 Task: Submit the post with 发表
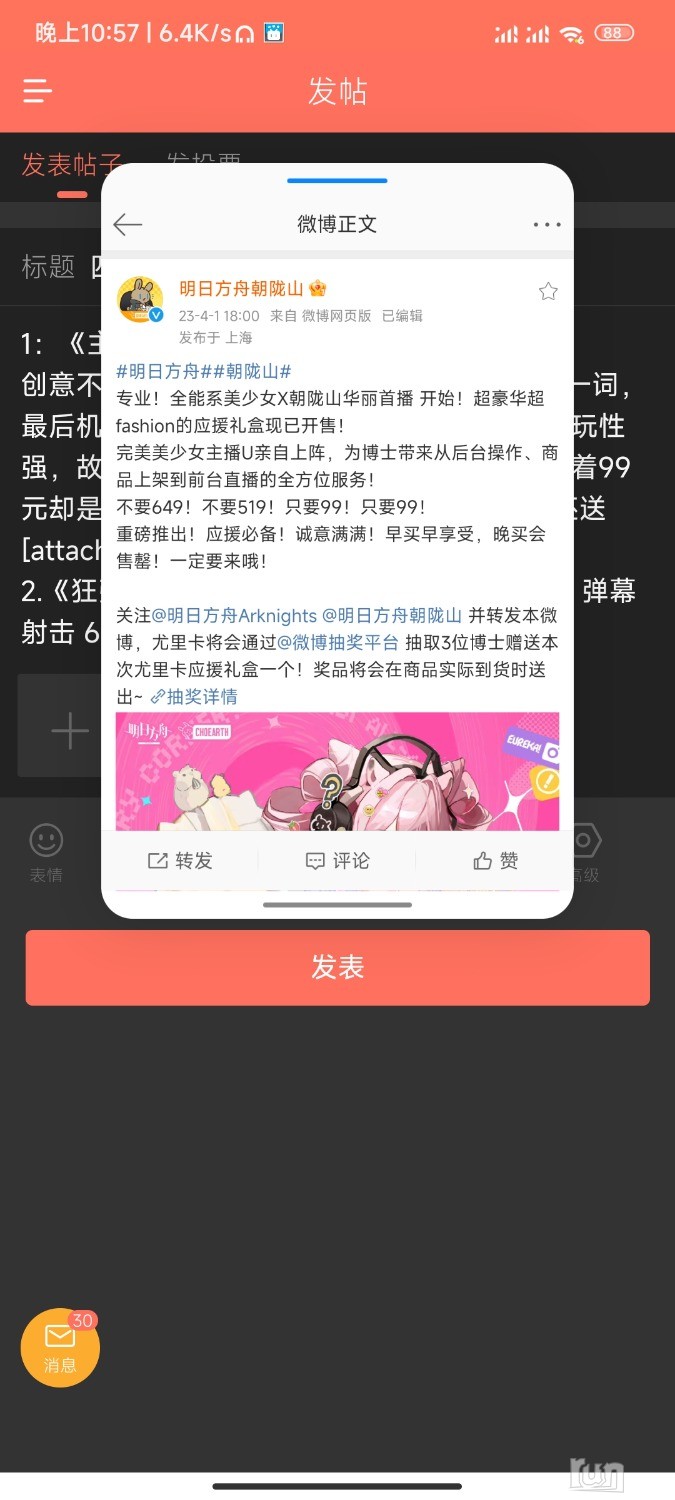click(x=337, y=967)
